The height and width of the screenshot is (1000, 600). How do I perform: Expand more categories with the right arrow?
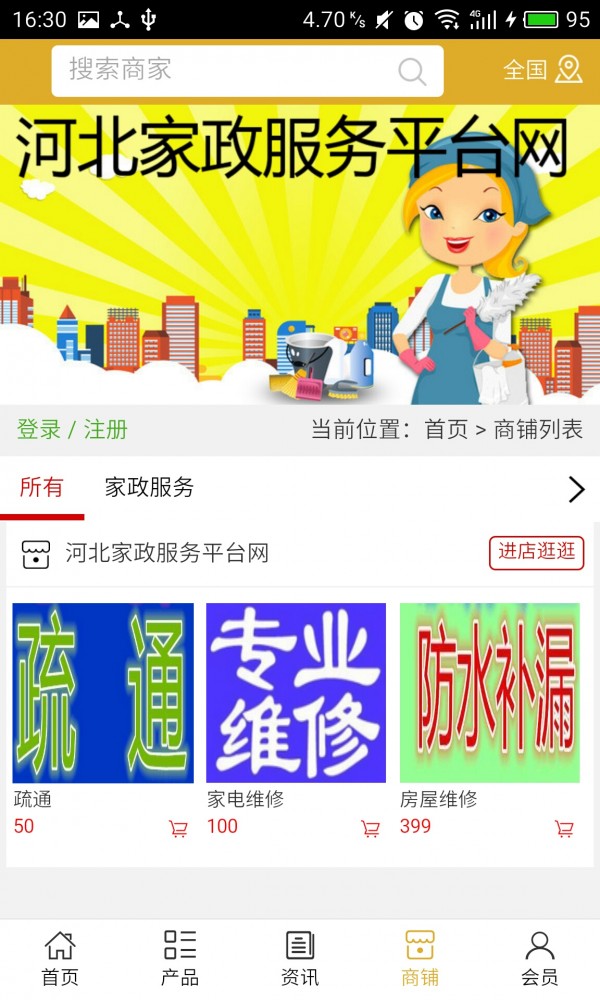(x=576, y=489)
